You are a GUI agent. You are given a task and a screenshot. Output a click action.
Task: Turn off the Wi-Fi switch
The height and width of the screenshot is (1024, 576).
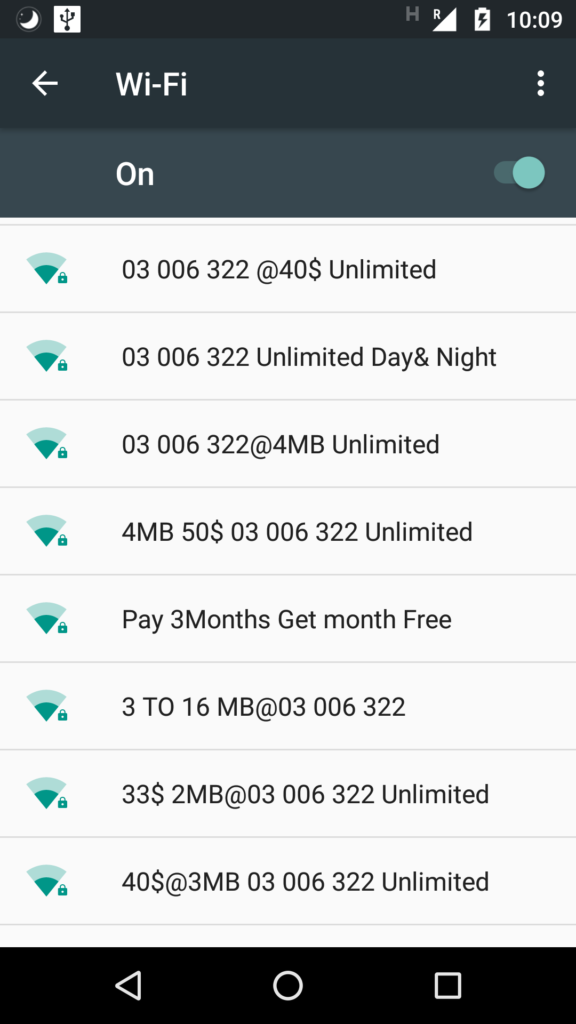pyautogui.click(x=519, y=173)
